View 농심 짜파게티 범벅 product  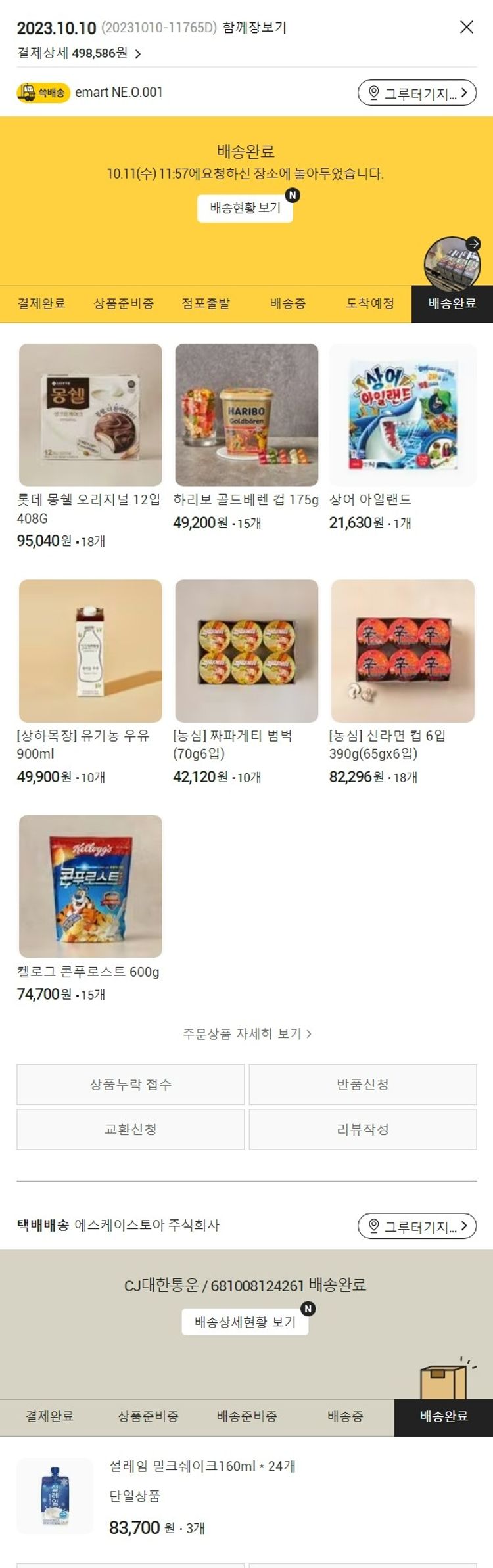click(246, 651)
